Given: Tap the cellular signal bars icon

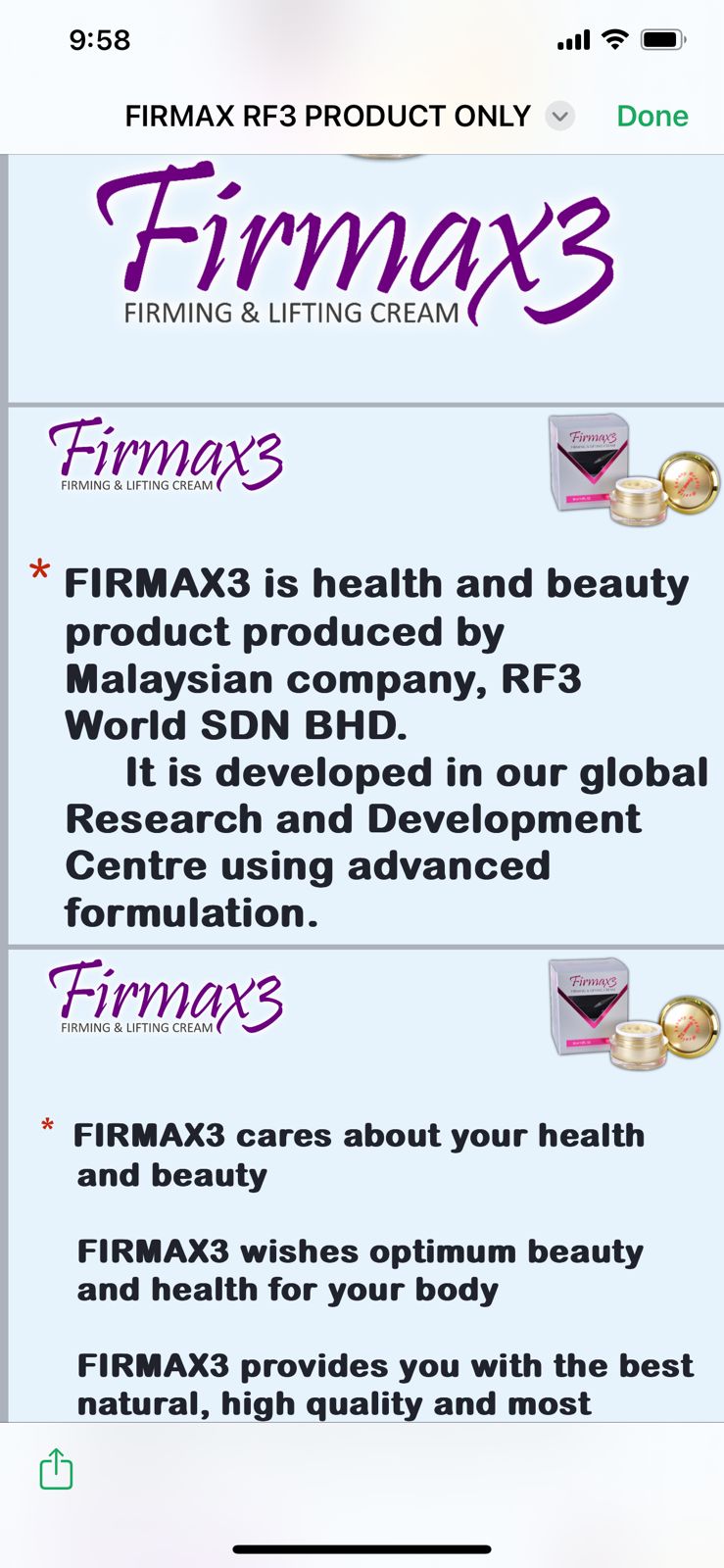Looking at the screenshot, I should click(571, 40).
